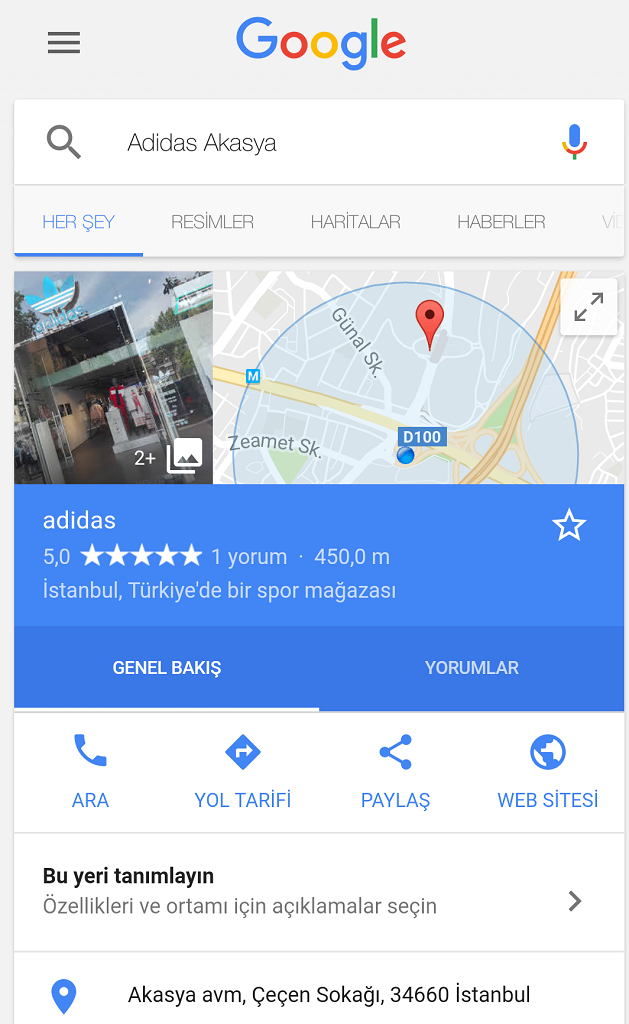Switch to the HARİTALAR tab
Image resolution: width=629 pixels, height=1024 pixels.
point(355,222)
